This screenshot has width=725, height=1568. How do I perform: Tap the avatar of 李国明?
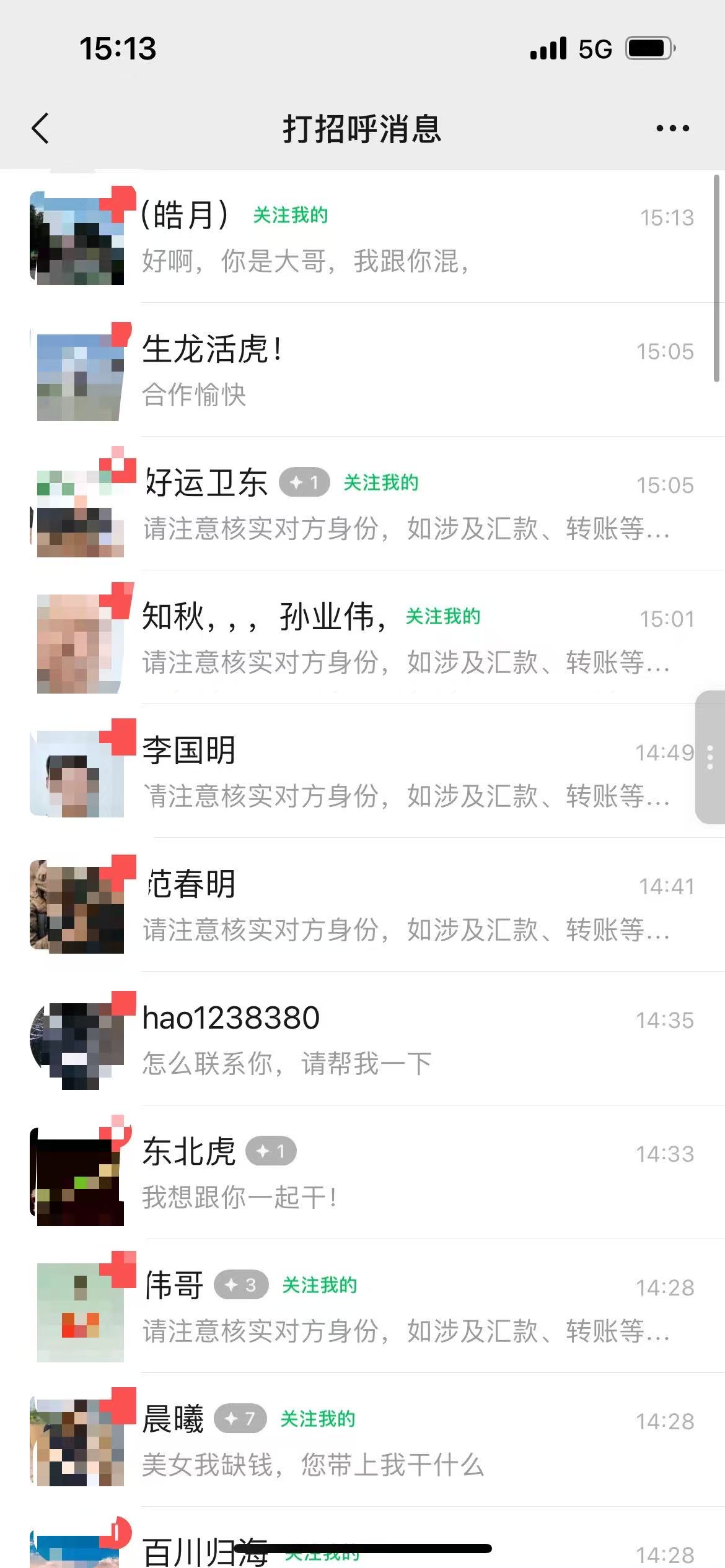coord(74,771)
